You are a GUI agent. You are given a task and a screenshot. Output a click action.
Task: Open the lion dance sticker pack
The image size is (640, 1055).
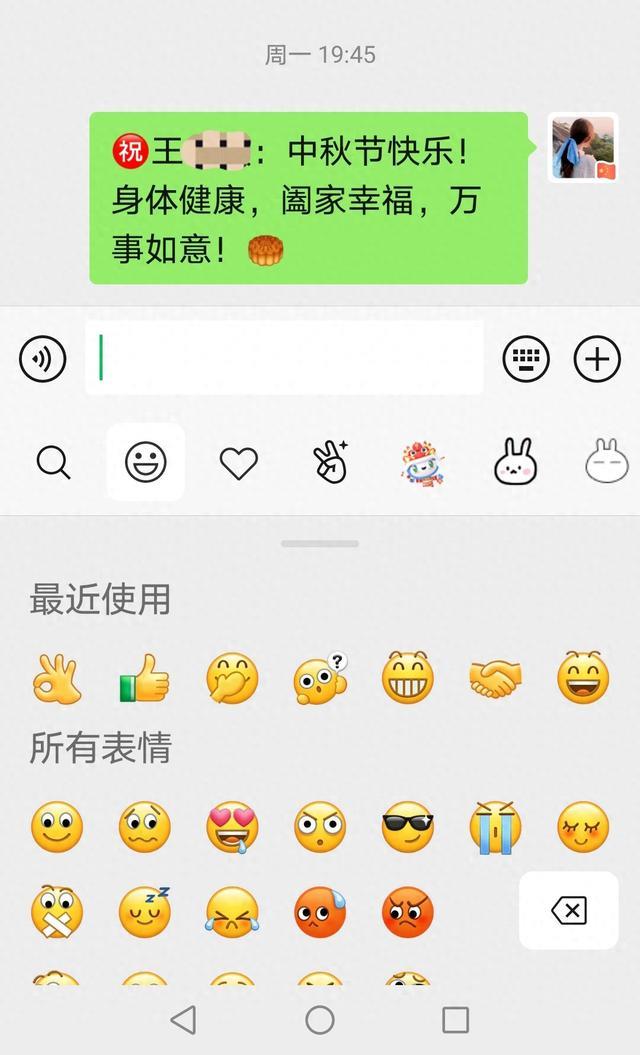[423, 463]
